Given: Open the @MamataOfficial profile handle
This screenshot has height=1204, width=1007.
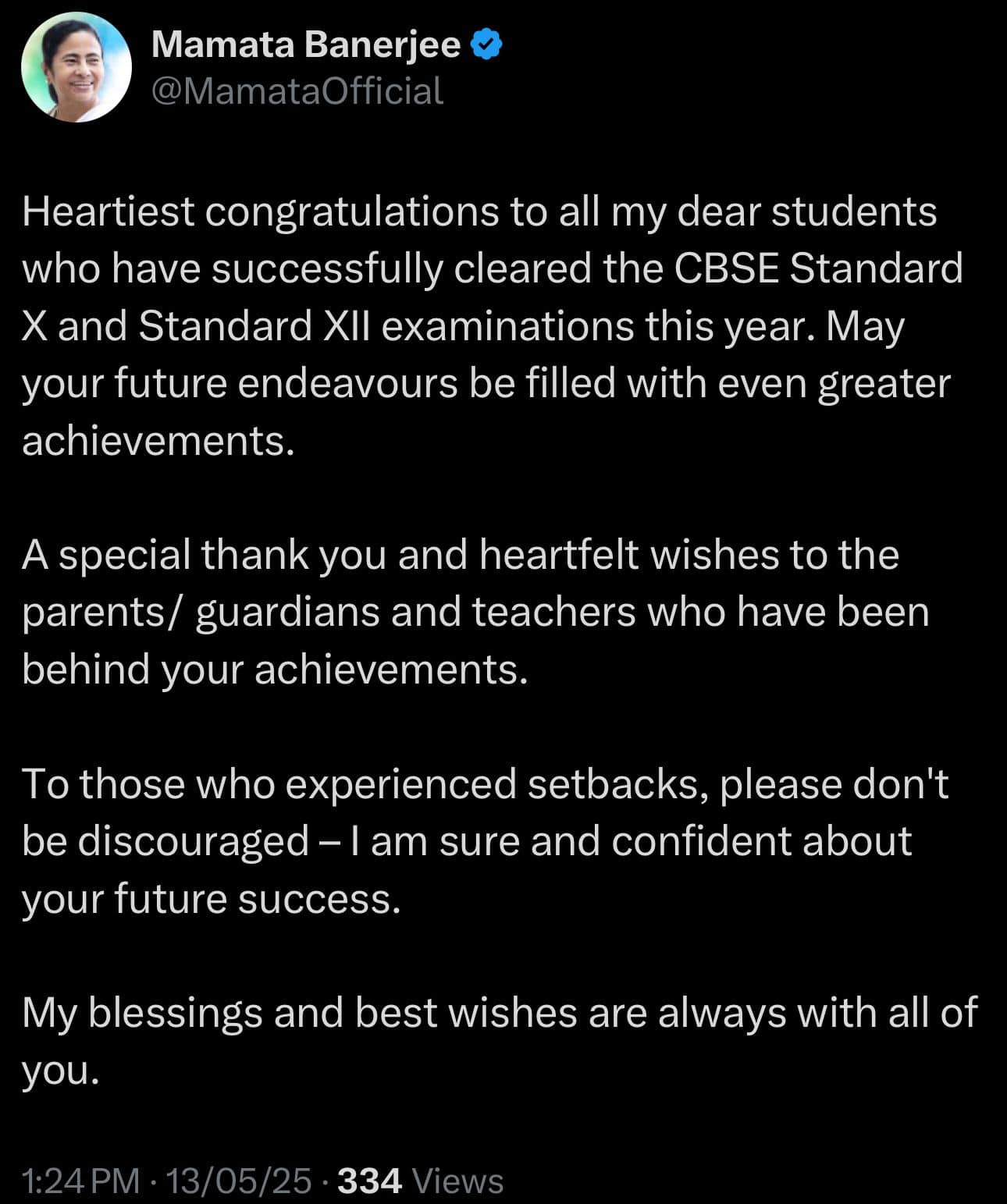Looking at the screenshot, I should (297, 91).
